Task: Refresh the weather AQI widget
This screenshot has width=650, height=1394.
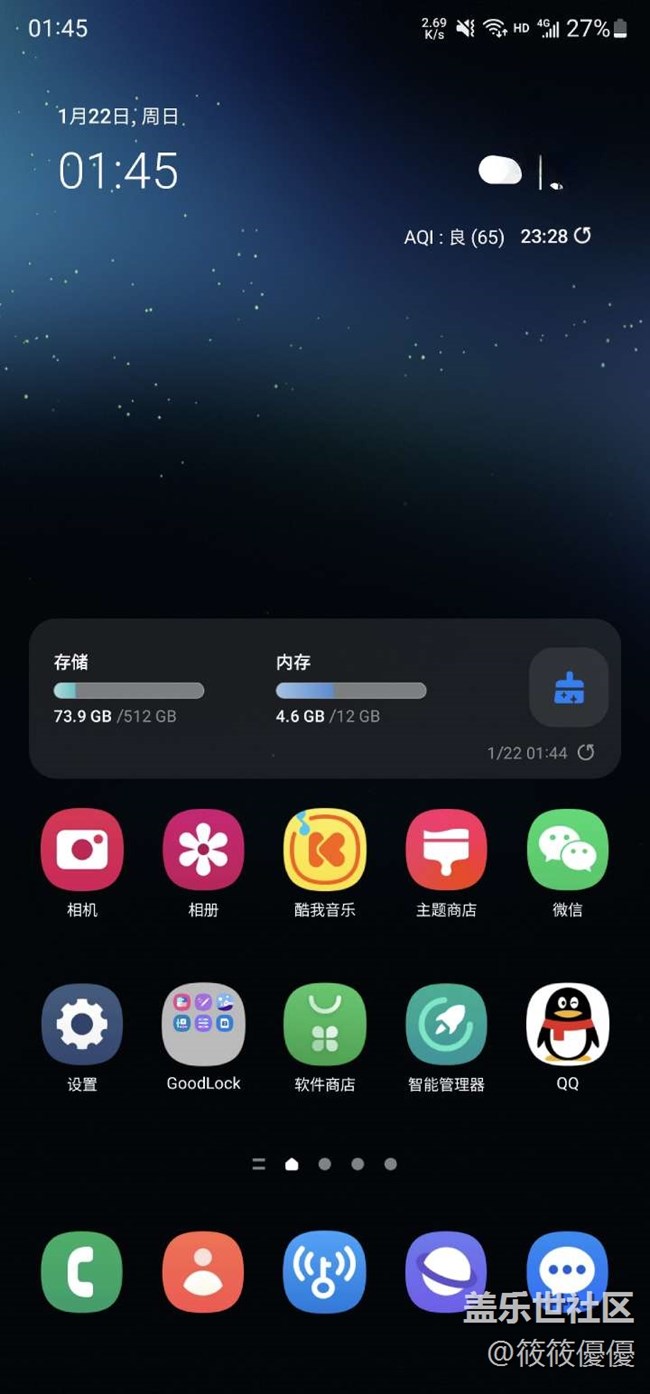Action: 583,235
